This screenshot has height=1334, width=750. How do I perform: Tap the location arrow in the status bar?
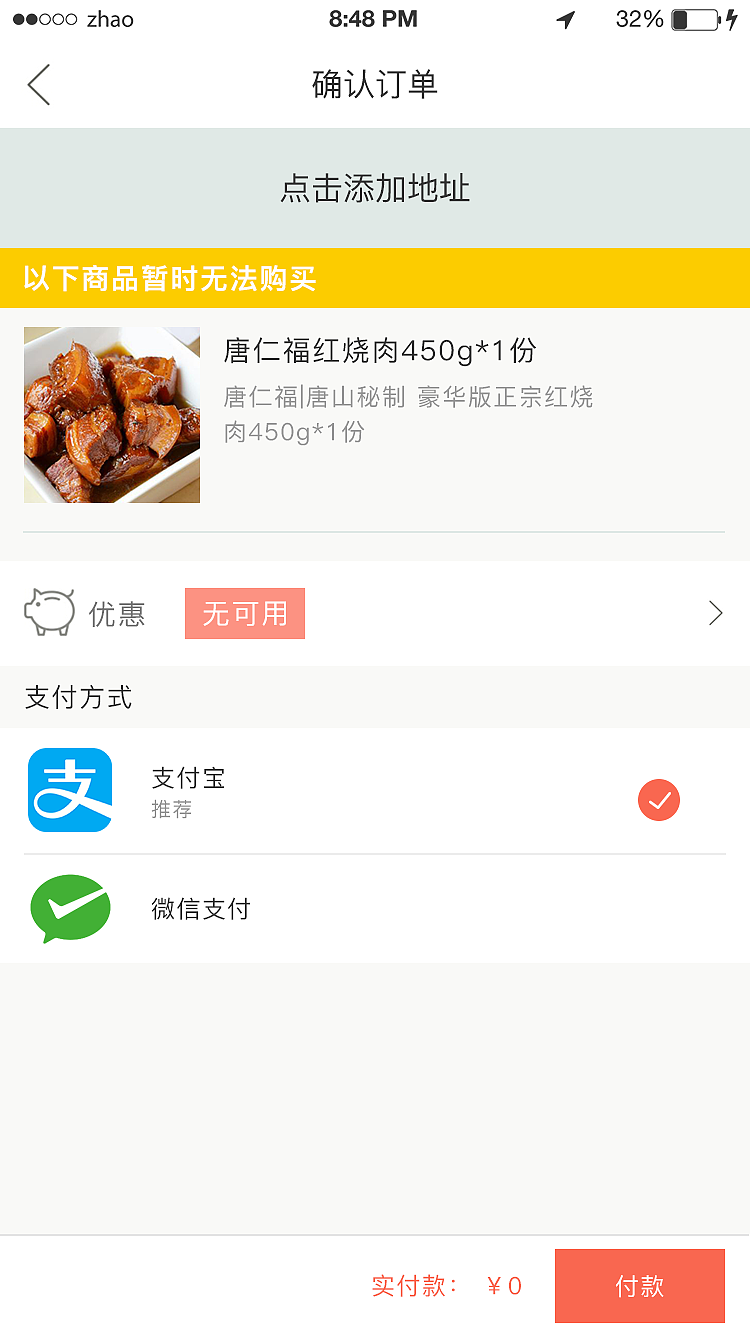click(x=565, y=18)
